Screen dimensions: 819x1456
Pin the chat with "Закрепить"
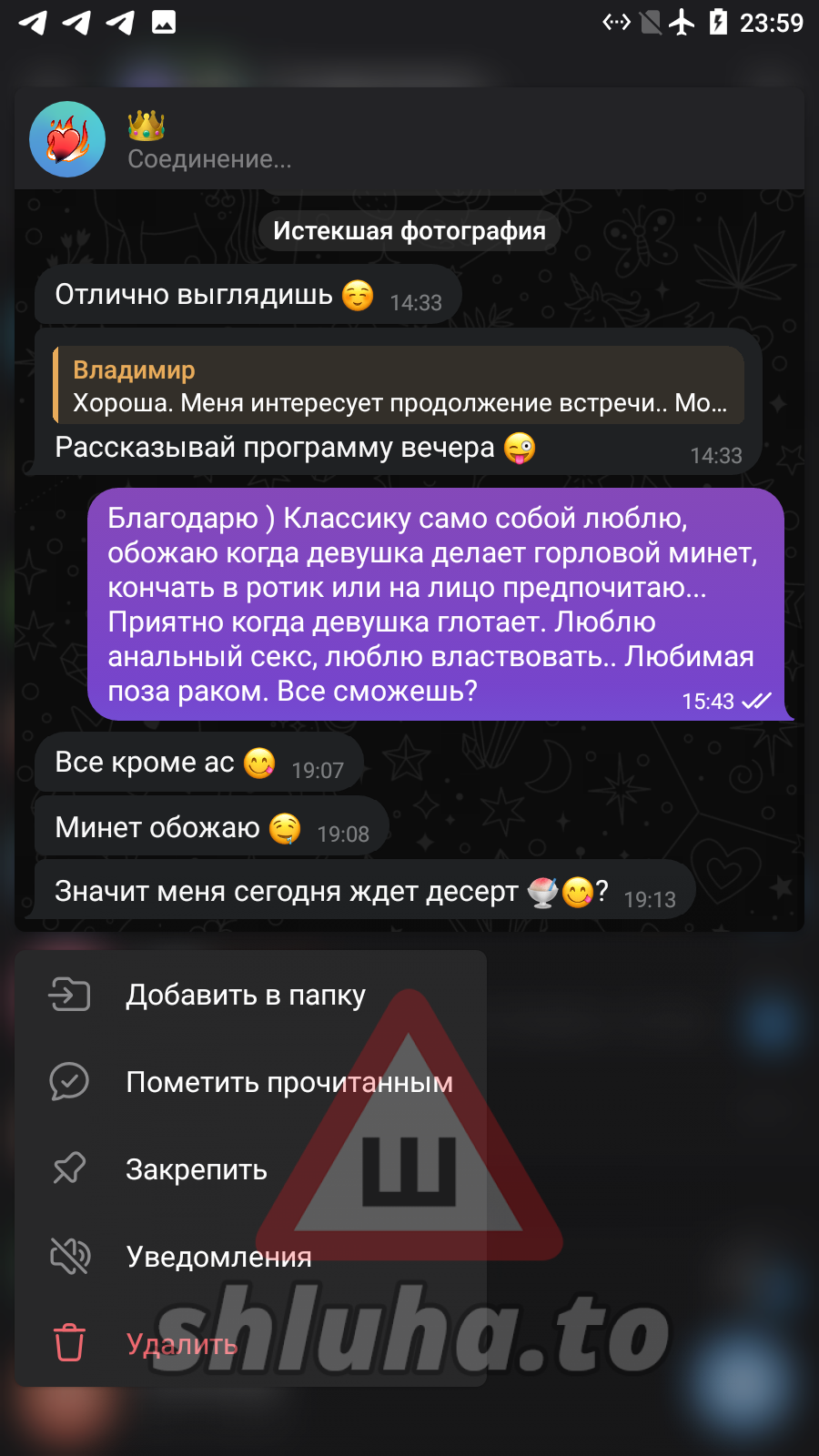pyautogui.click(x=197, y=1169)
